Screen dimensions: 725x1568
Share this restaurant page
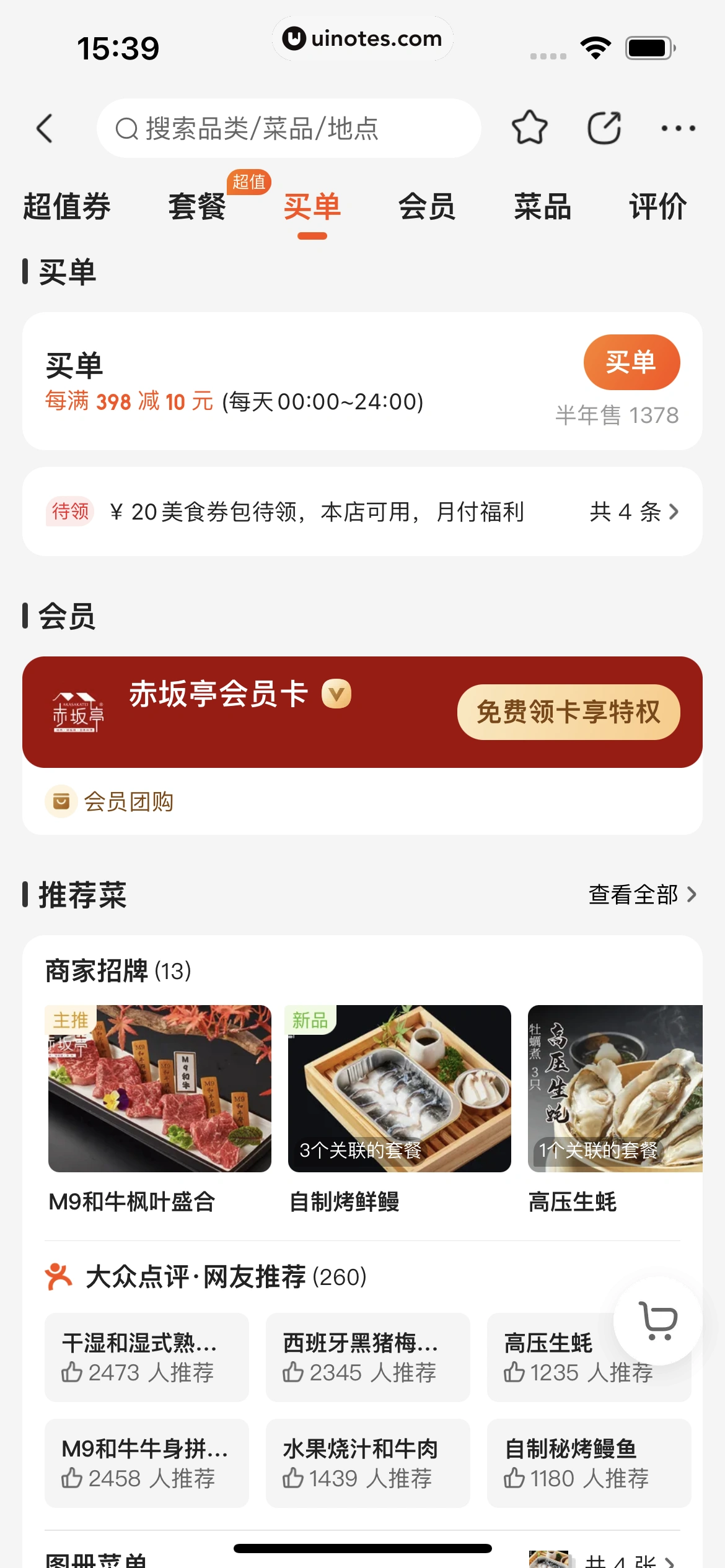pos(604,128)
